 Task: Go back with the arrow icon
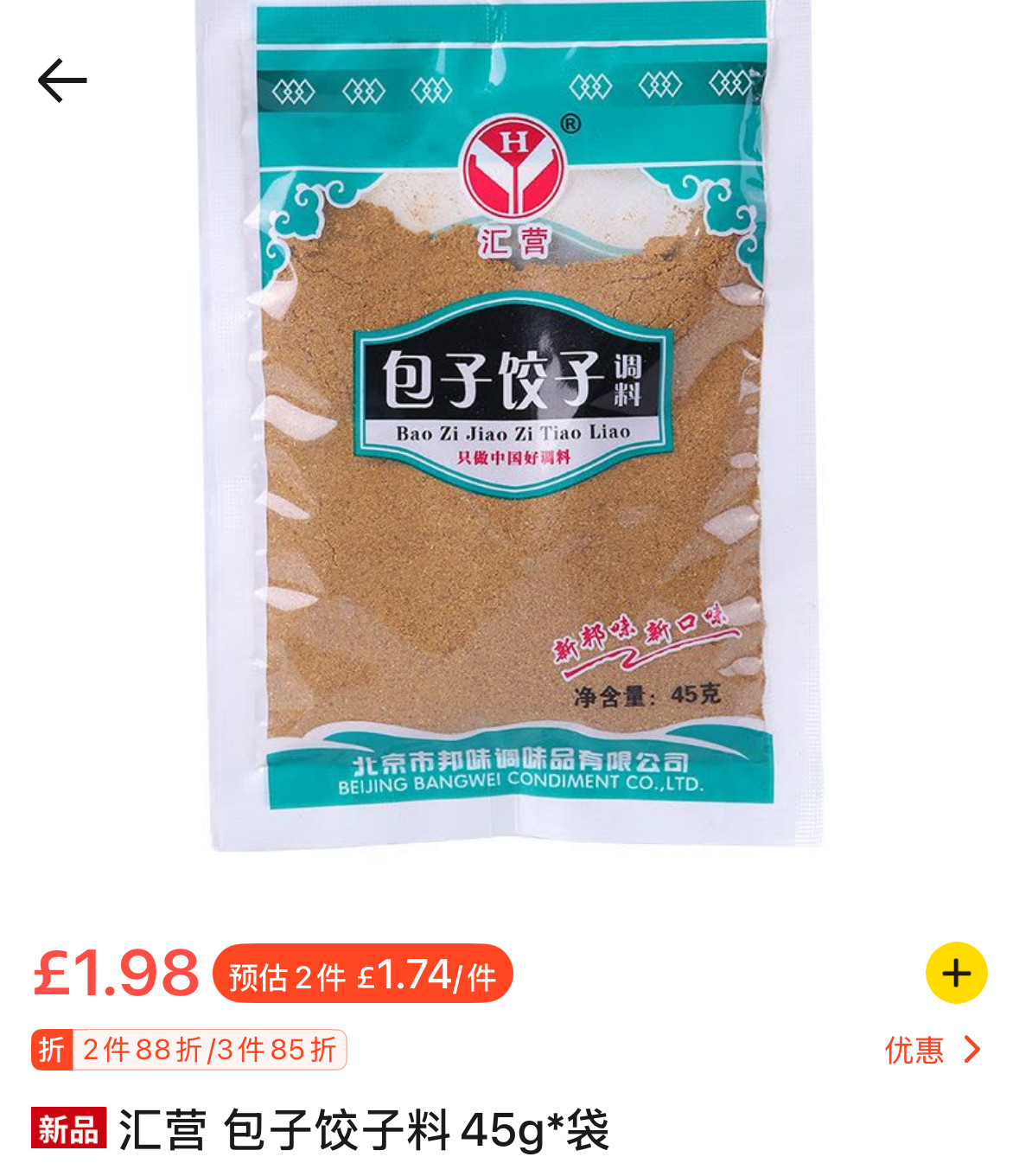point(62,80)
